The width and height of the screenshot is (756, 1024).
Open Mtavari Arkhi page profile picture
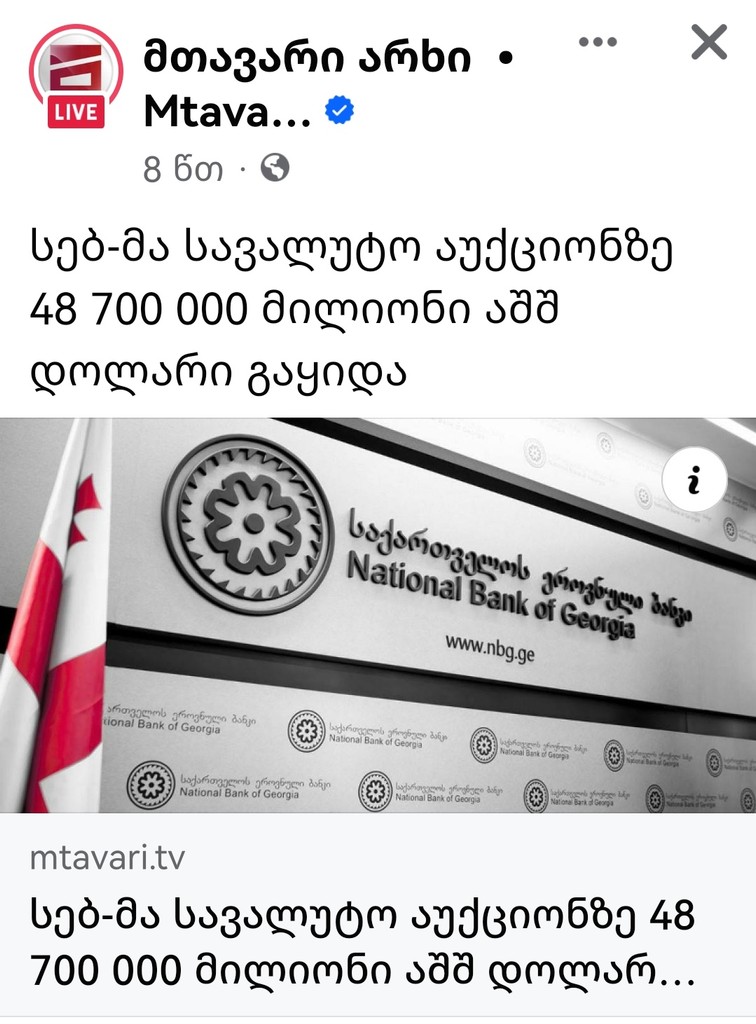point(75,78)
